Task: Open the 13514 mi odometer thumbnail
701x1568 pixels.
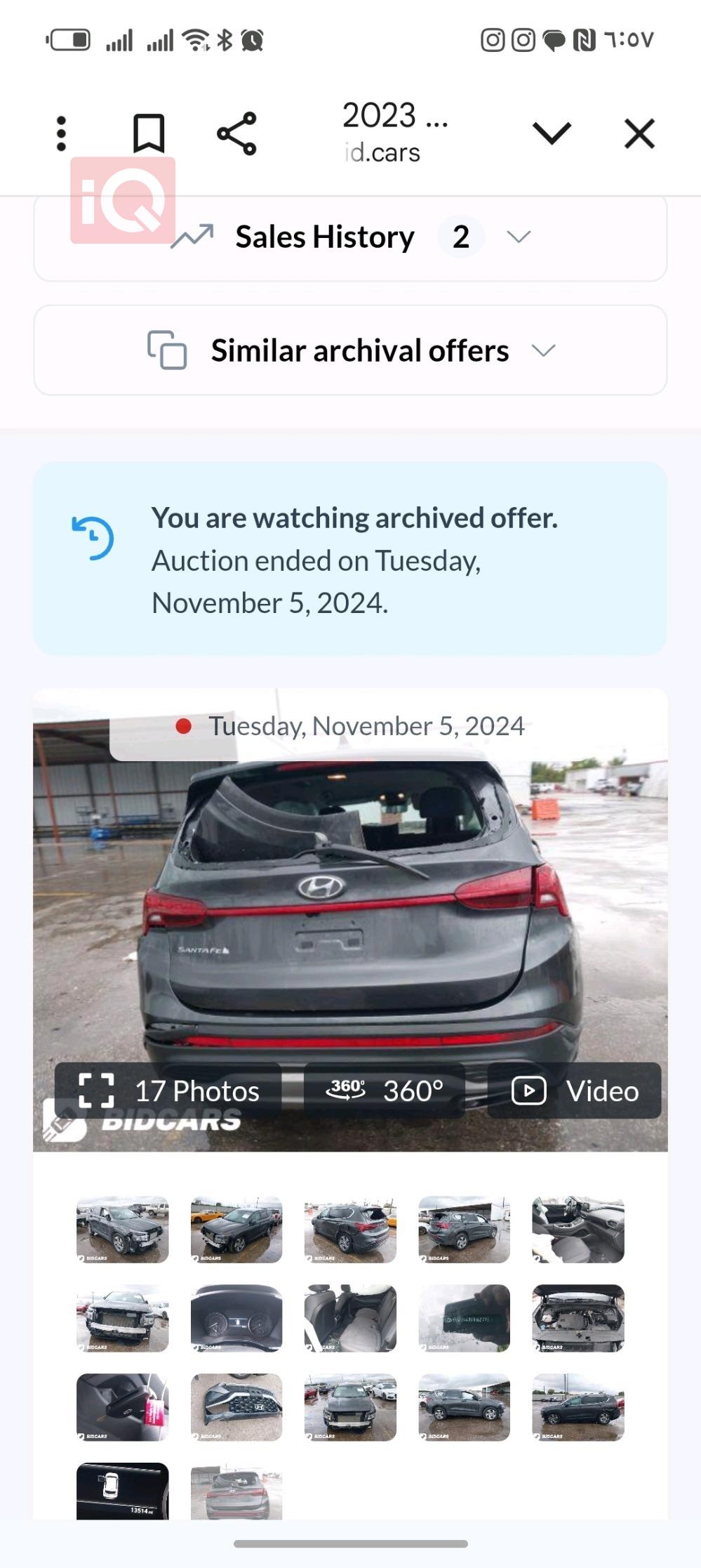Action: 123,1490
